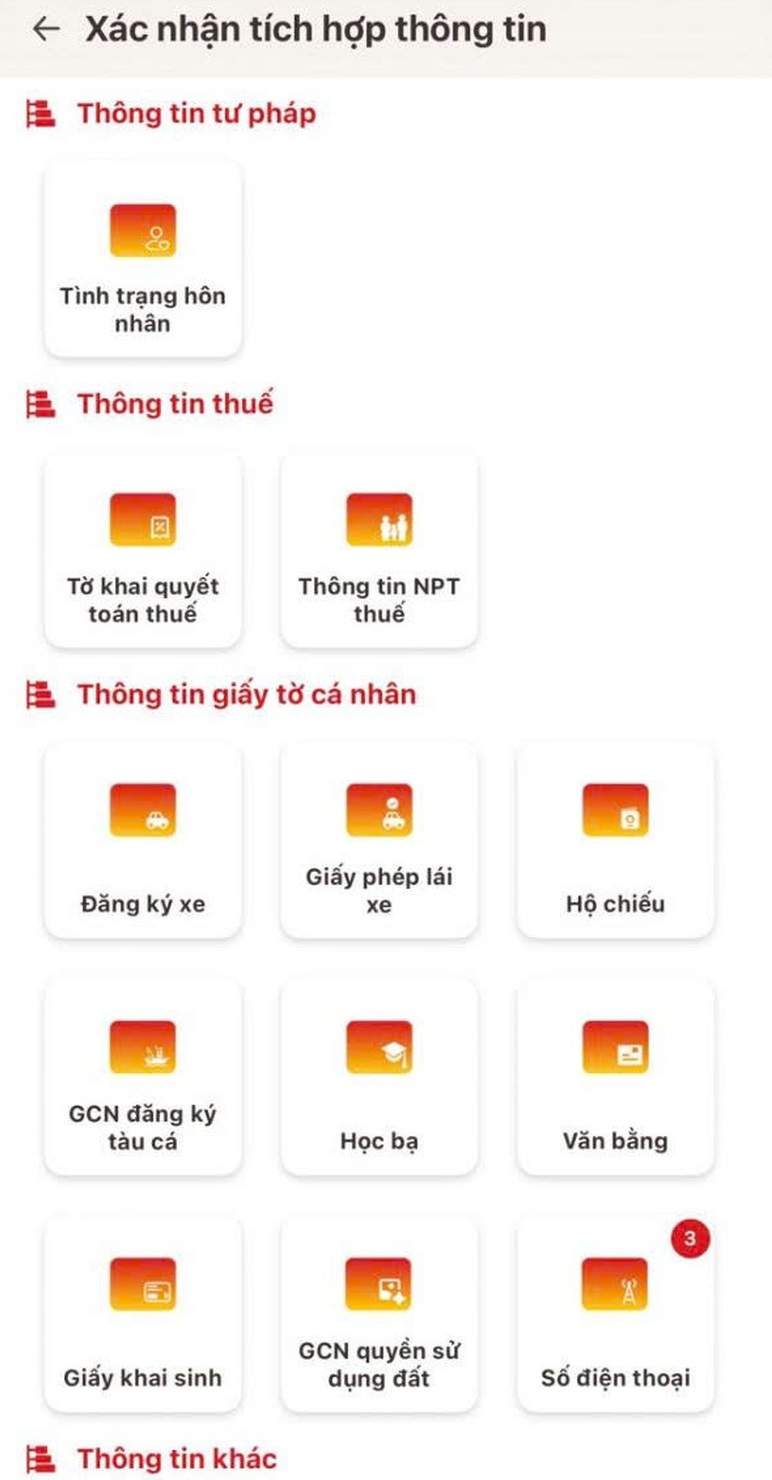
Task: Open Tờ khai quyết toán thuế
Action: [x=143, y=550]
